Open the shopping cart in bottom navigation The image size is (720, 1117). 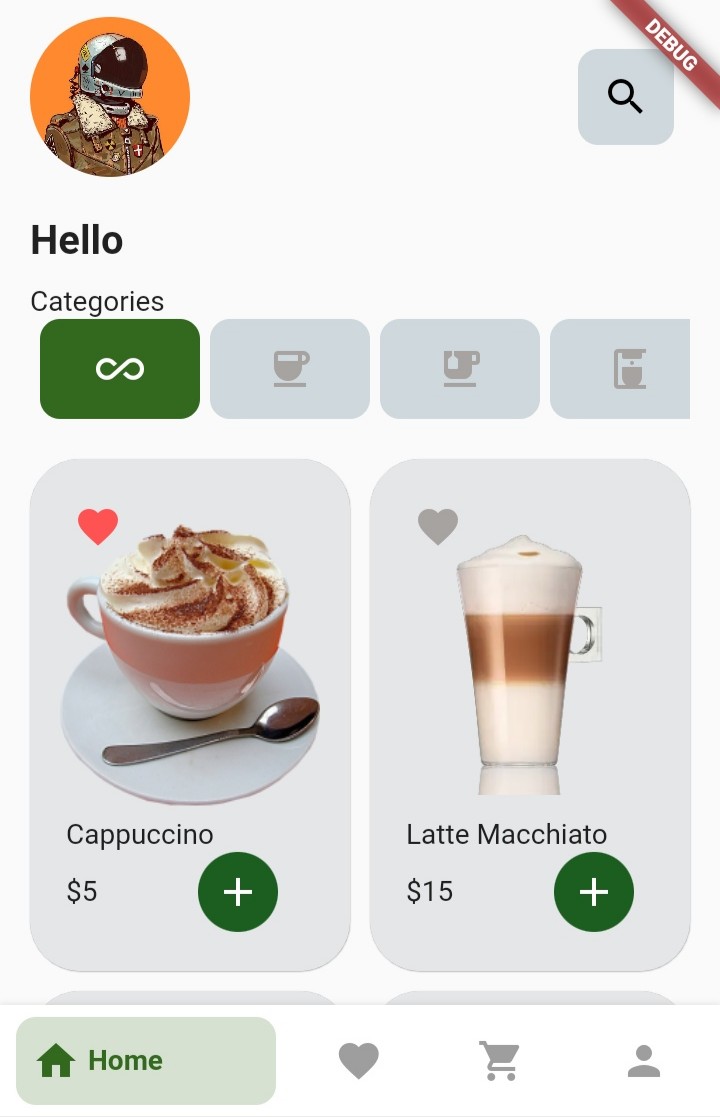click(500, 1061)
